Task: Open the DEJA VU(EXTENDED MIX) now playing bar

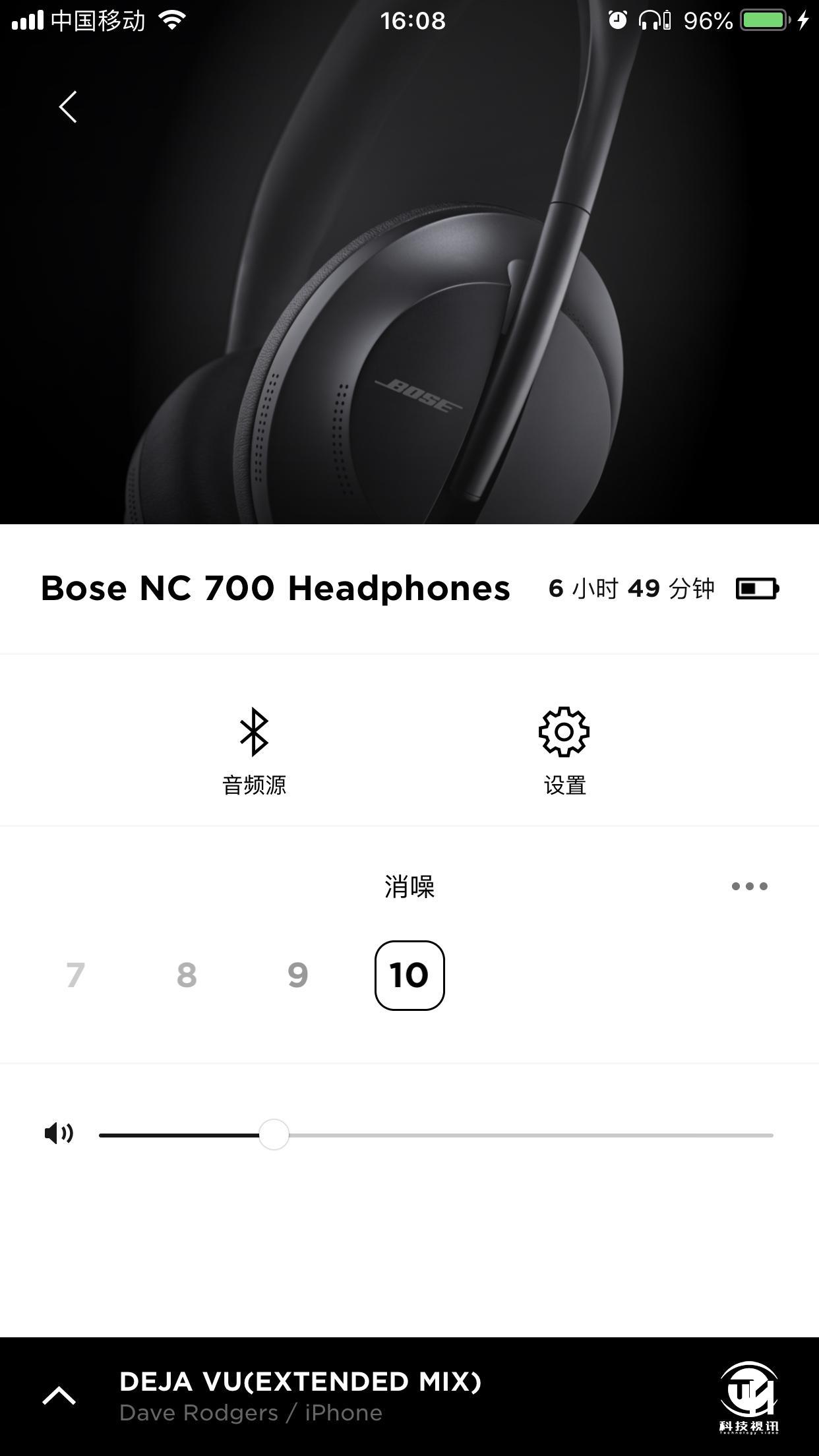Action: (x=300, y=1396)
